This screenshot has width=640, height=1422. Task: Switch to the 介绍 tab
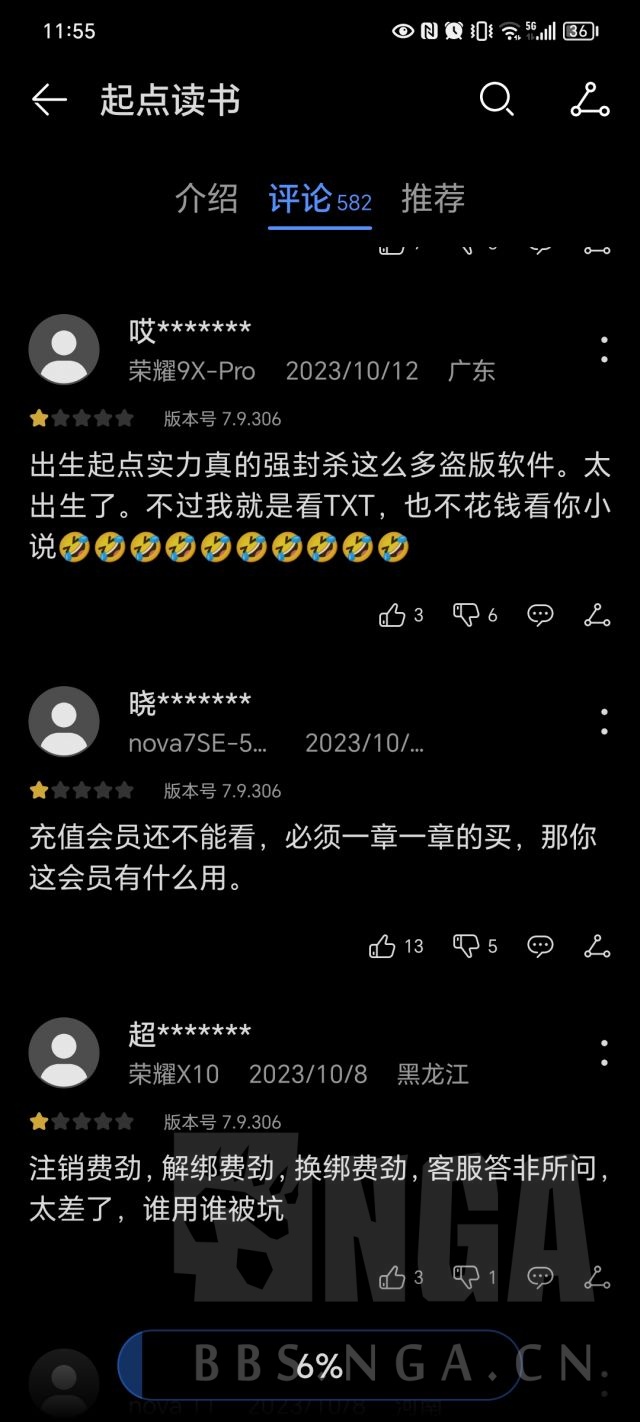click(x=207, y=199)
